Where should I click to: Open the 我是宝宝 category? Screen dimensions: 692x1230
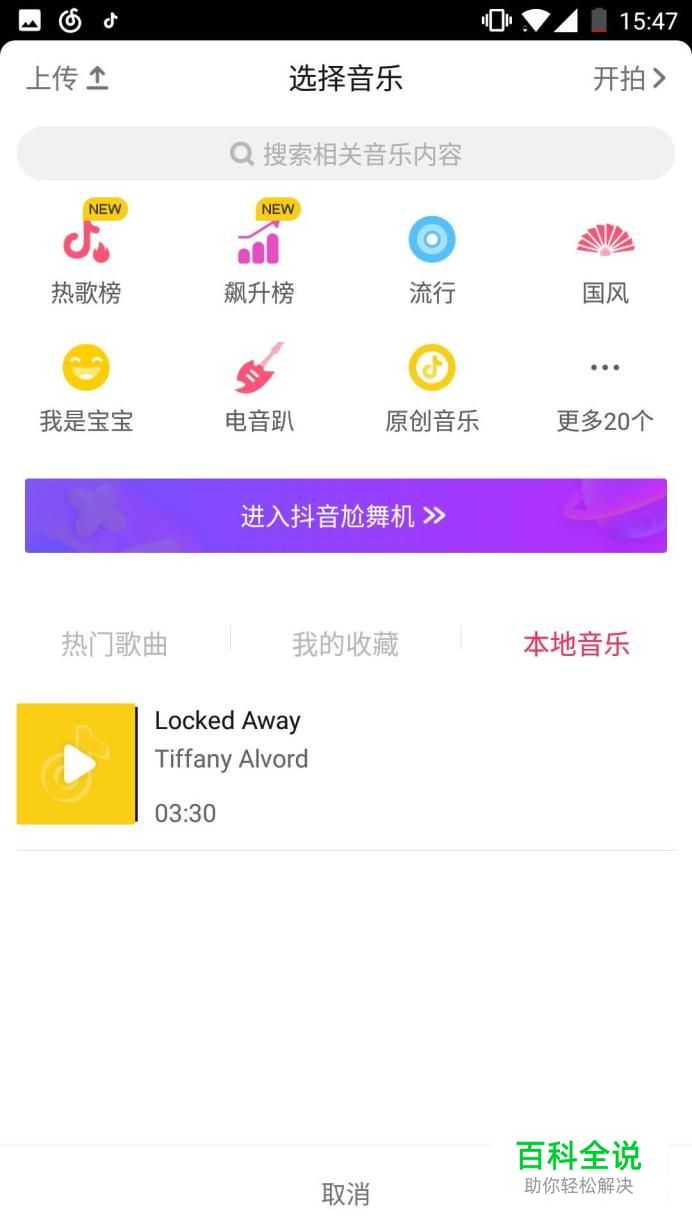tap(86, 388)
